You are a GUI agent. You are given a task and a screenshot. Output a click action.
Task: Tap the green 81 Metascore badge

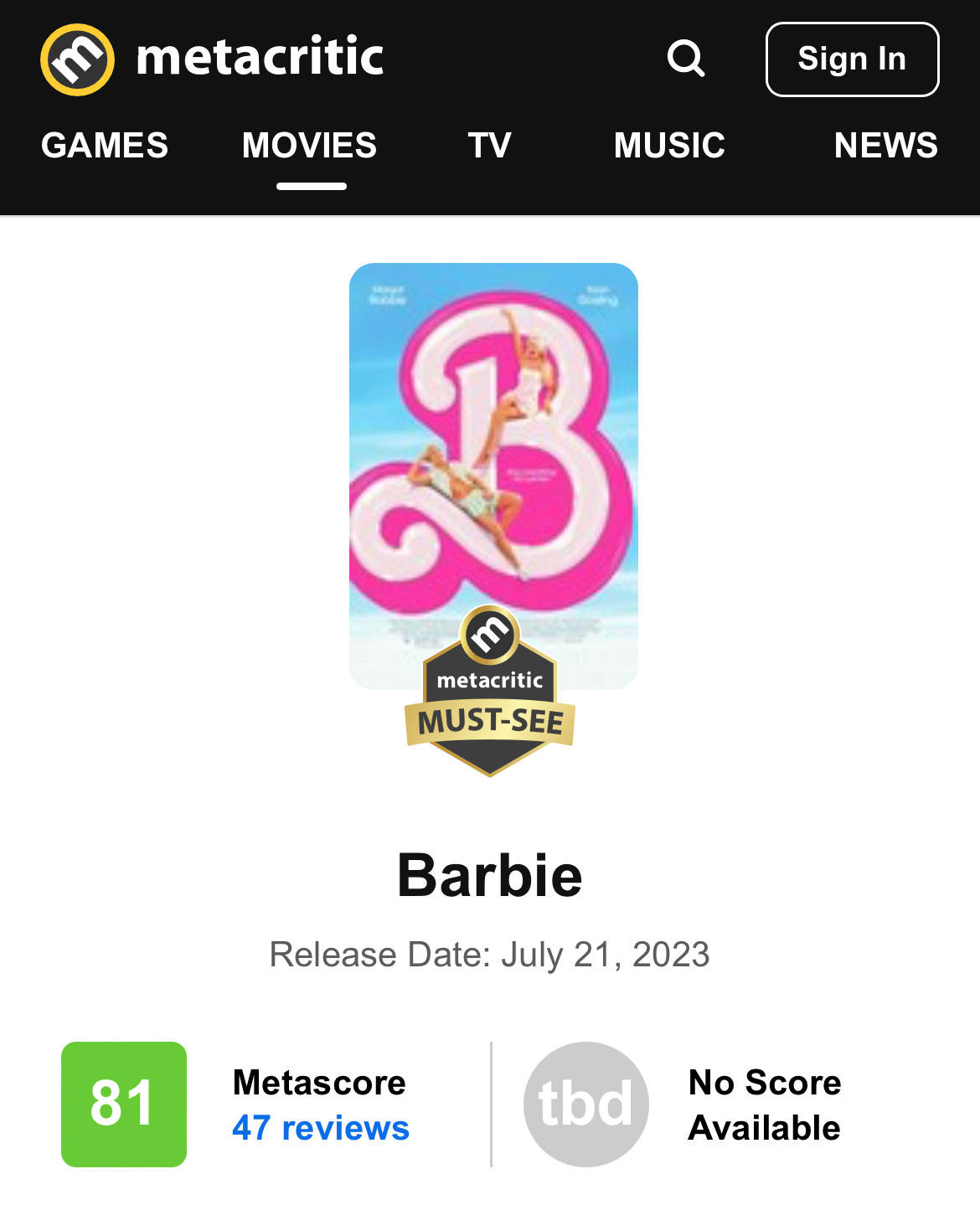(124, 1104)
